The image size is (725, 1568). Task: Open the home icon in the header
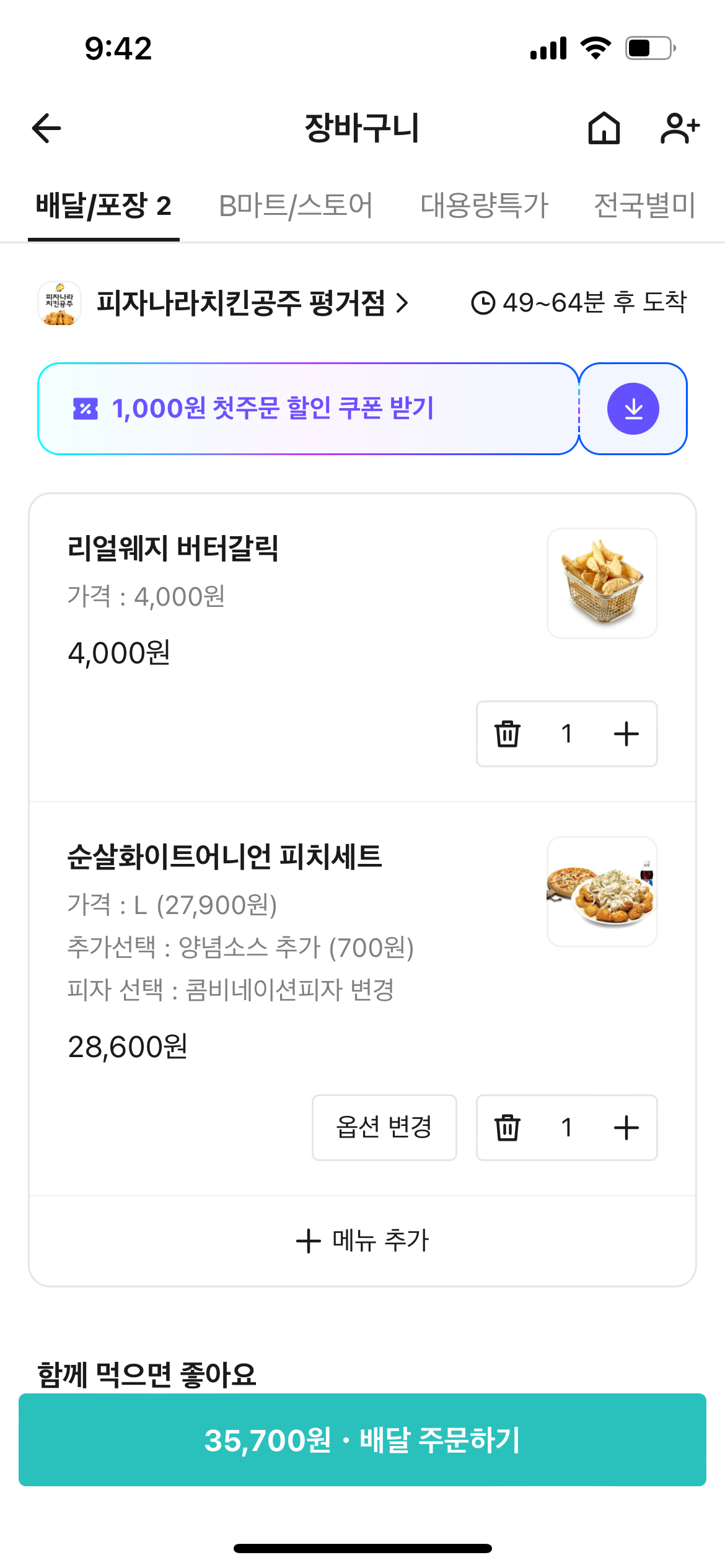604,128
